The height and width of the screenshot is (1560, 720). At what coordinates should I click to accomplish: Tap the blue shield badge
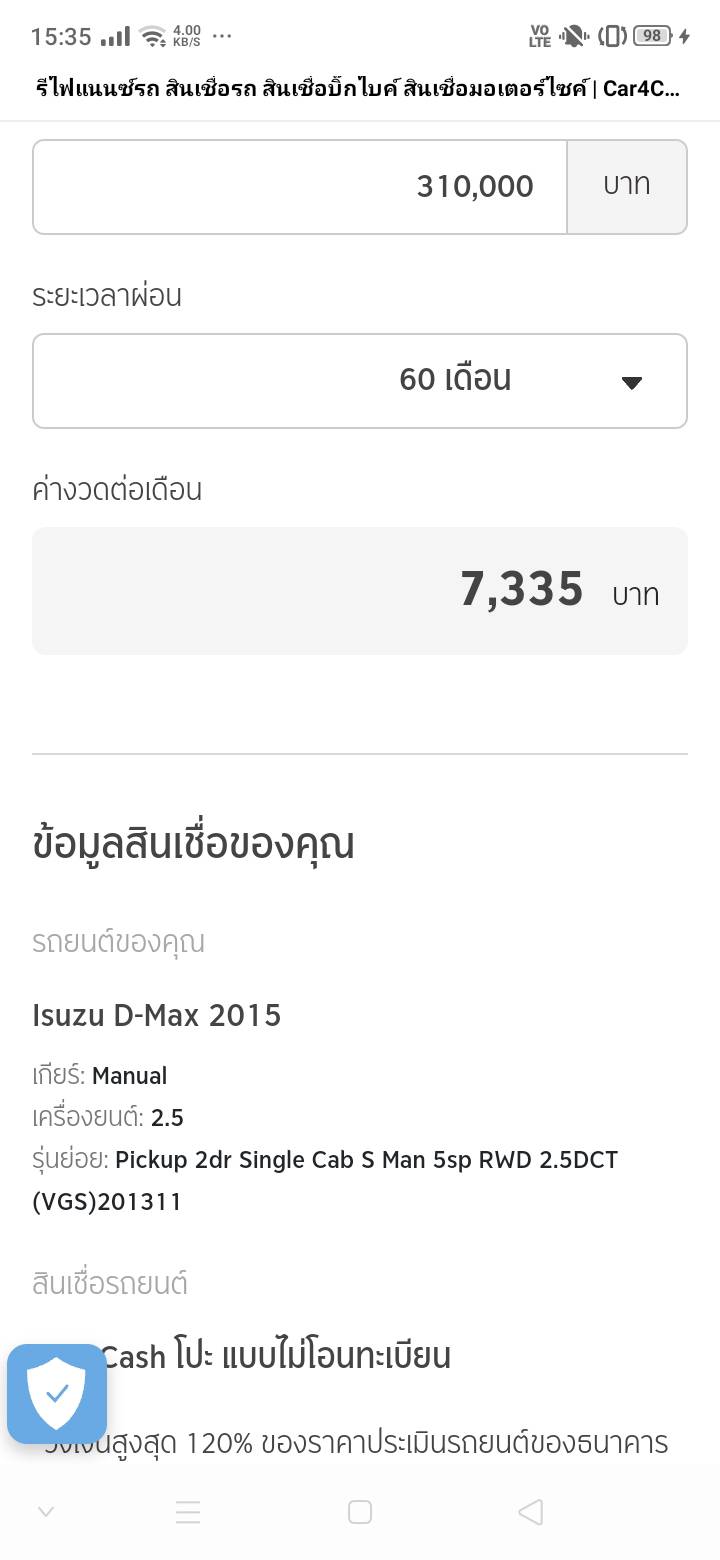tap(57, 1394)
